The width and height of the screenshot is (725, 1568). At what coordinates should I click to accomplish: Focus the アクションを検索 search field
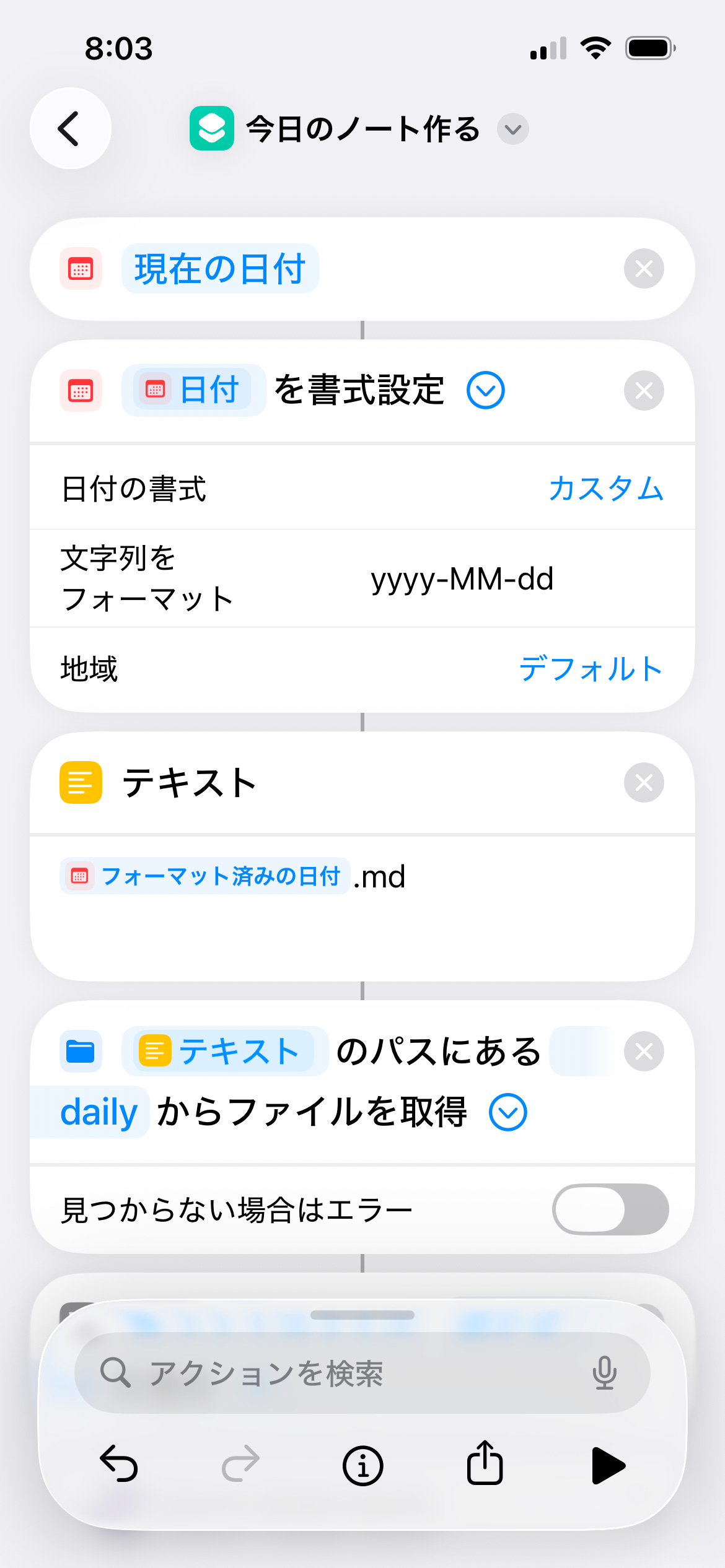pyautogui.click(x=347, y=1373)
